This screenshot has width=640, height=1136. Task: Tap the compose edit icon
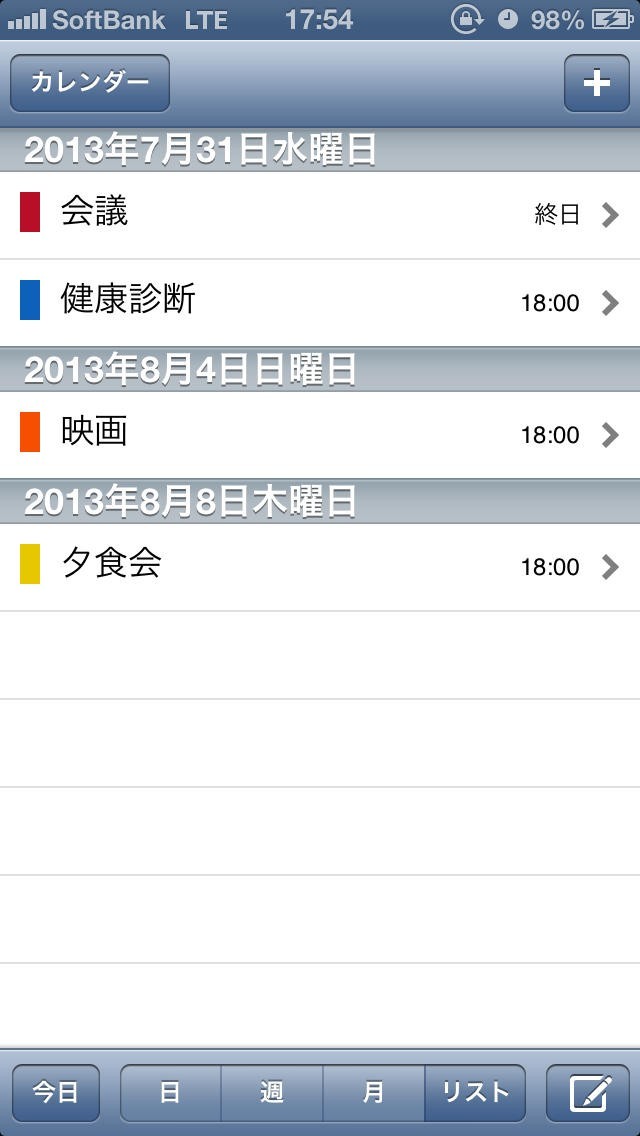pyautogui.click(x=587, y=1093)
